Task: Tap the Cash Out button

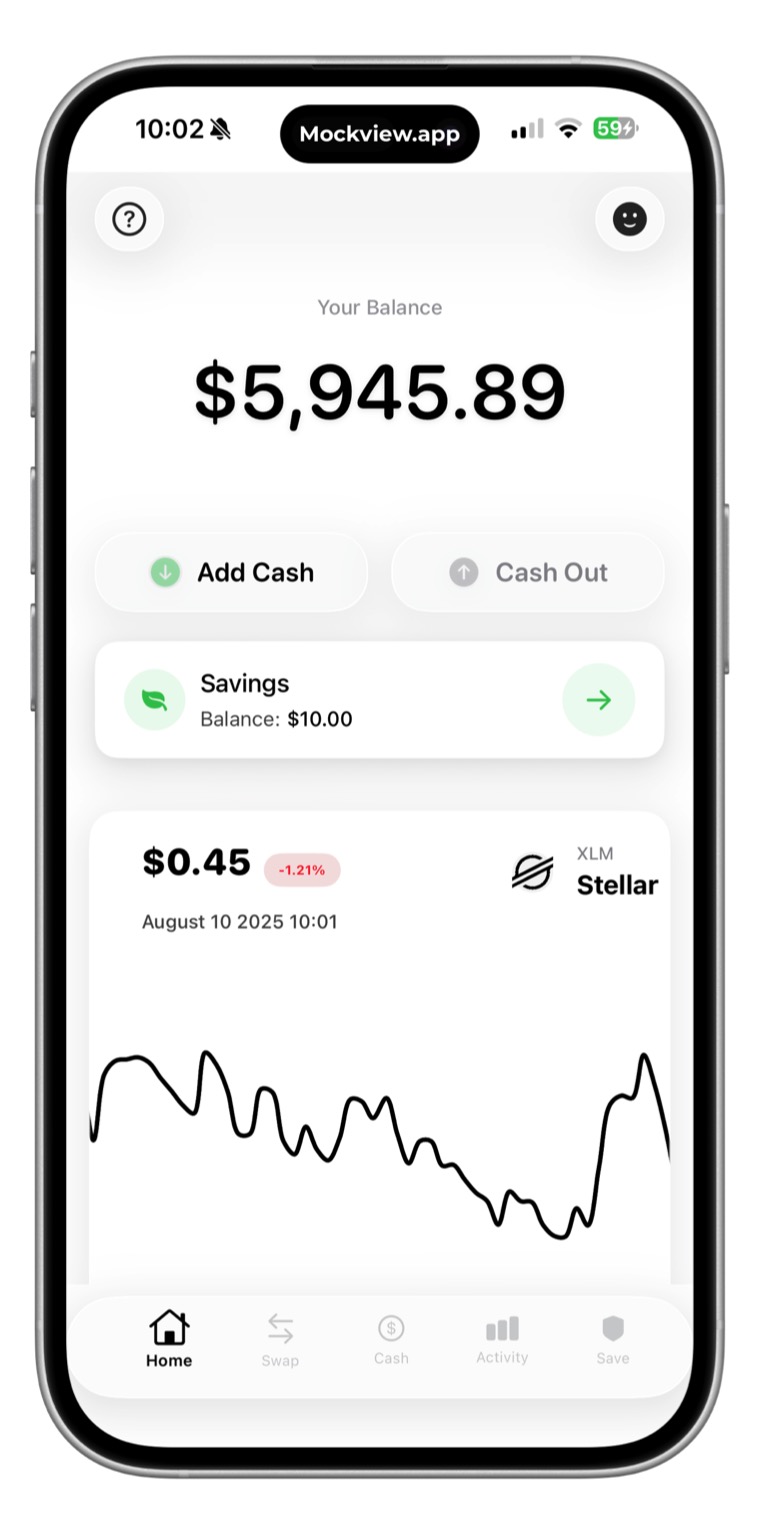Action: (527, 572)
